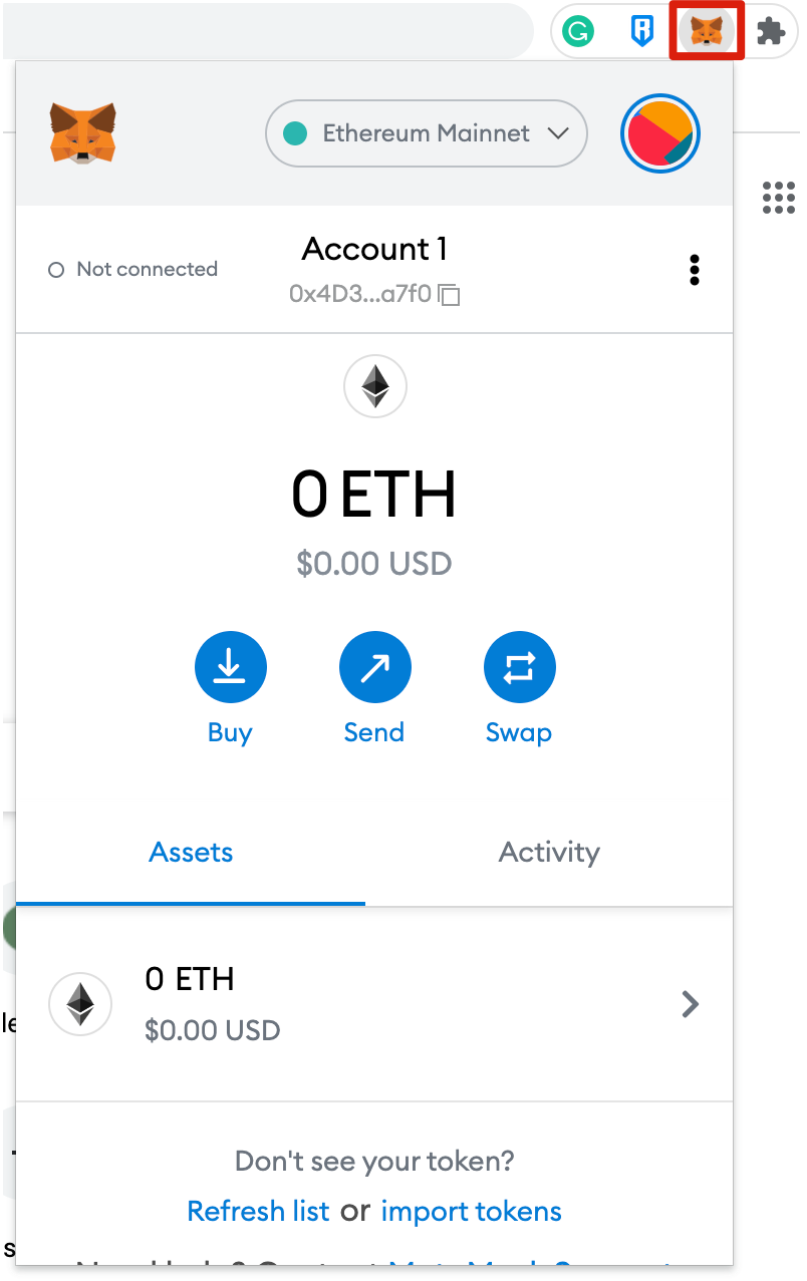807x1281 pixels.
Task: Check the Not connected site status
Action: [x=133, y=269]
